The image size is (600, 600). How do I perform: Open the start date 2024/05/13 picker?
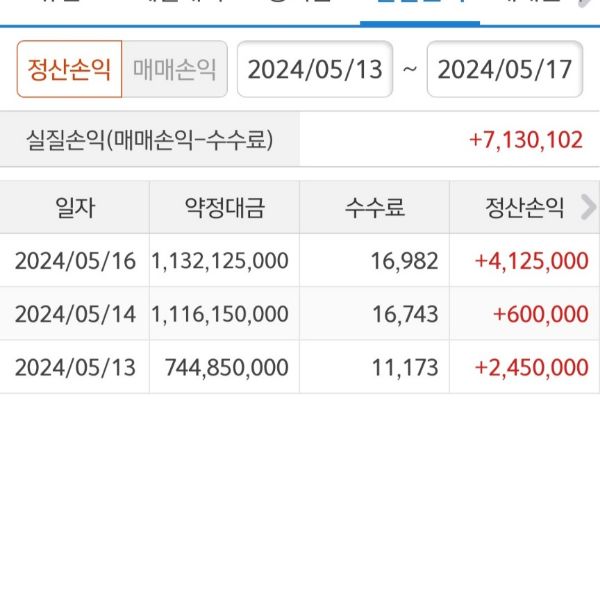pyautogui.click(x=315, y=69)
